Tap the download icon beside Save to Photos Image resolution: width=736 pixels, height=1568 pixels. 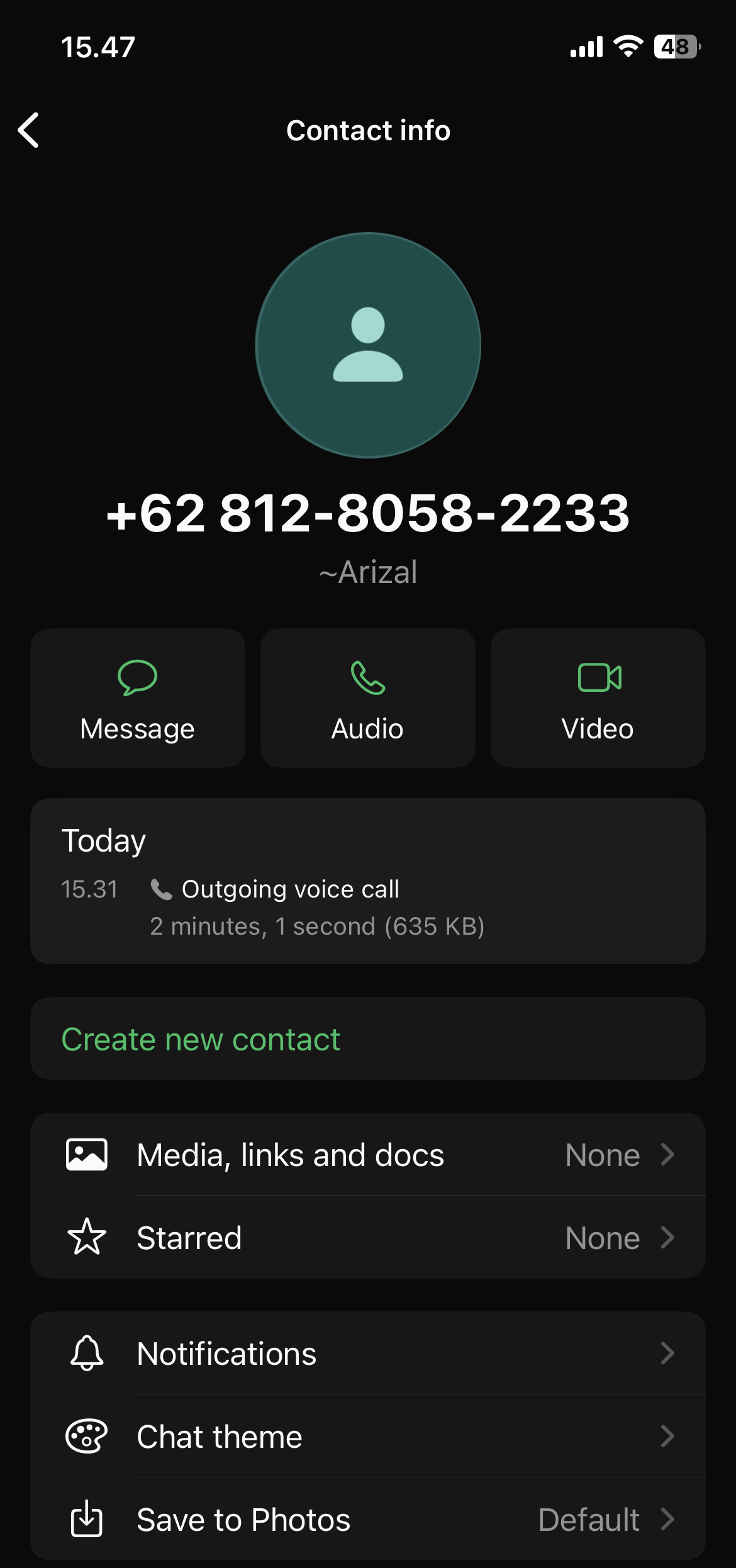[87, 1520]
